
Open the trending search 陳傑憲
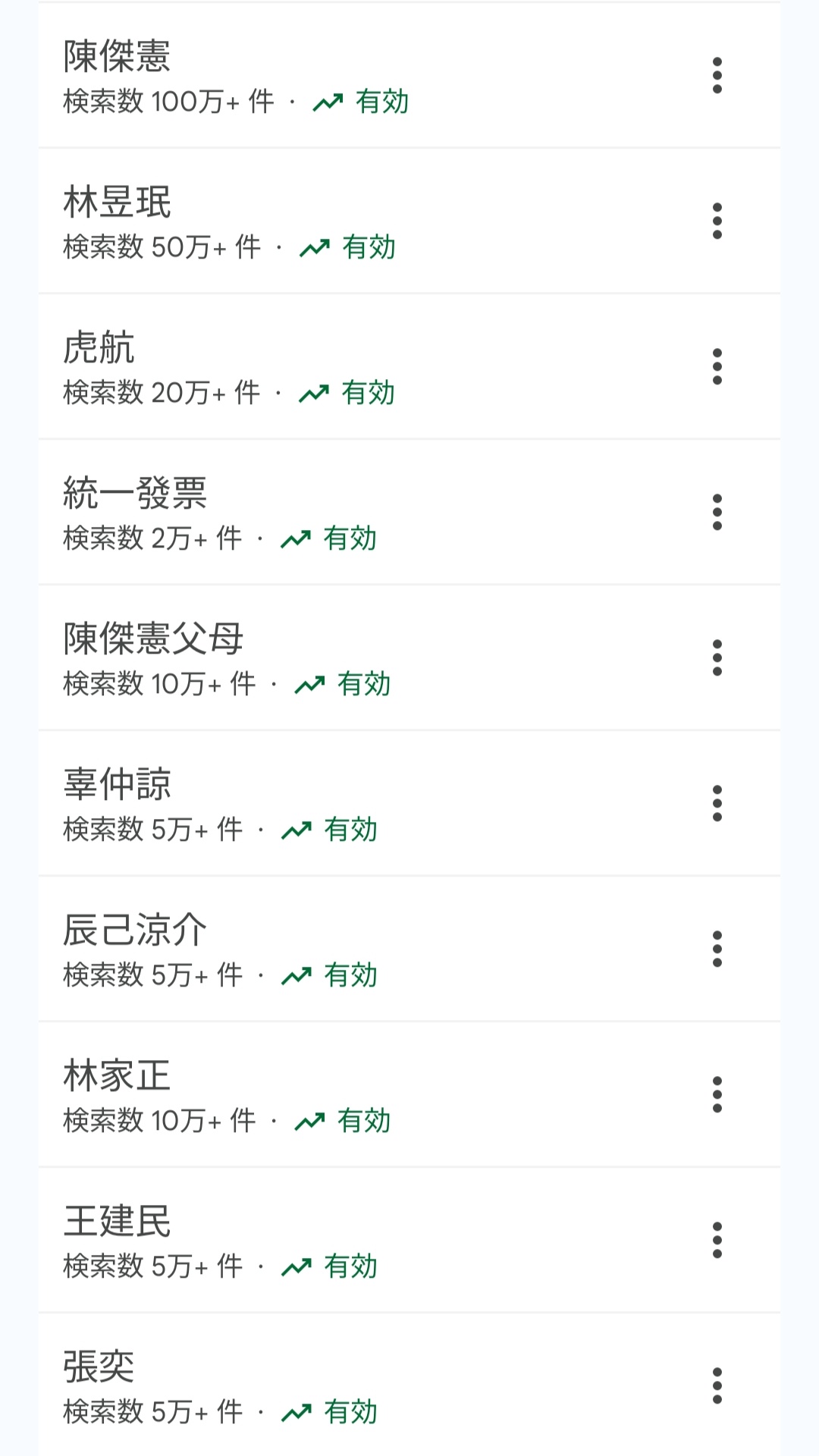point(118,58)
